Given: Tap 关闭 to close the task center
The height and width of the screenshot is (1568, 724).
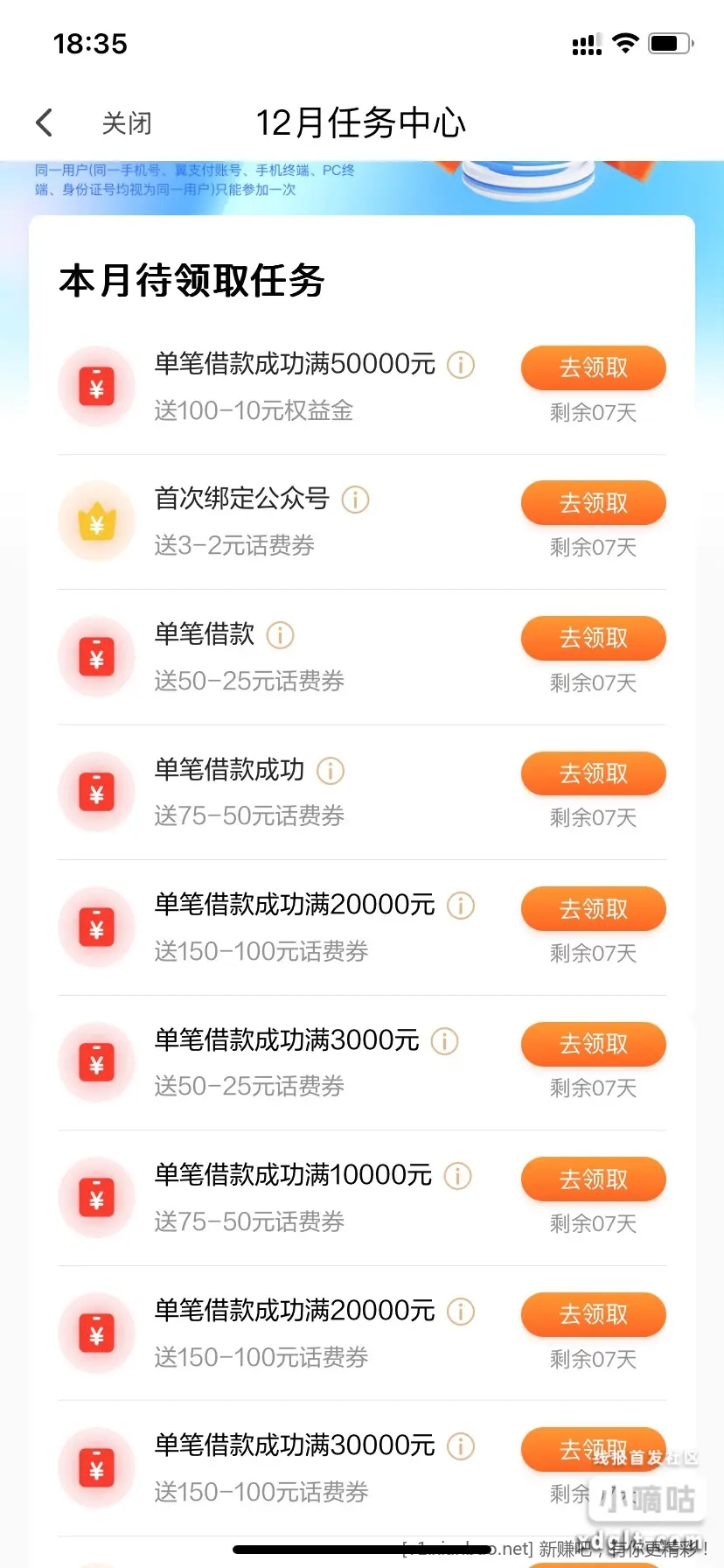Looking at the screenshot, I should tap(127, 123).
